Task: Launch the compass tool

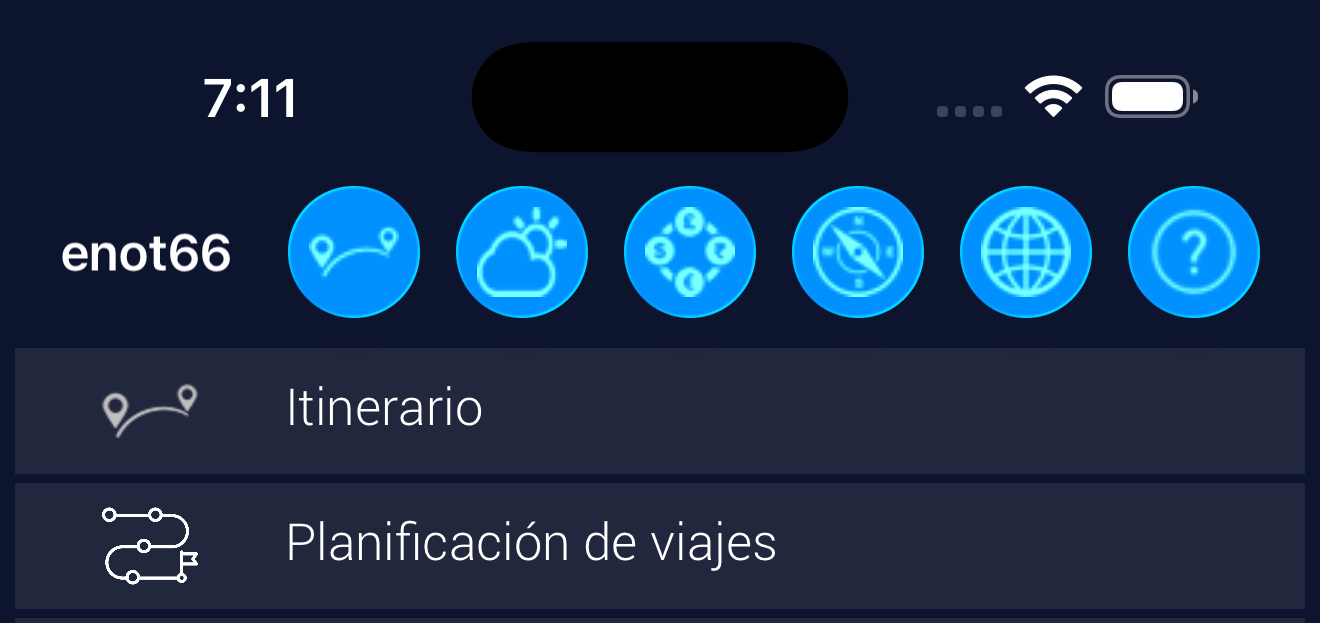Action: coord(858,252)
